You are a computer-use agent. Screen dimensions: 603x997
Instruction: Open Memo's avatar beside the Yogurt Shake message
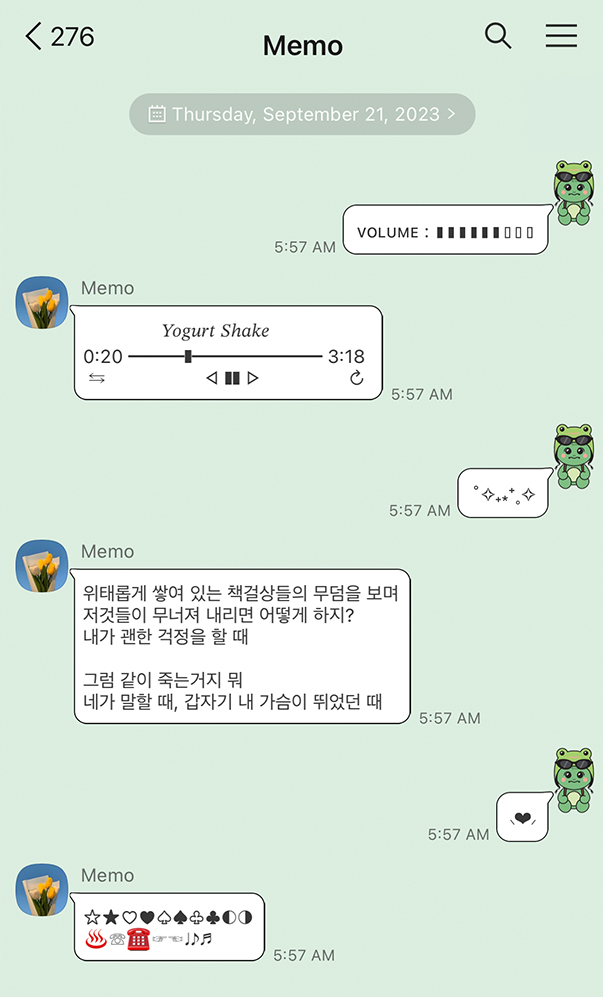tap(42, 302)
